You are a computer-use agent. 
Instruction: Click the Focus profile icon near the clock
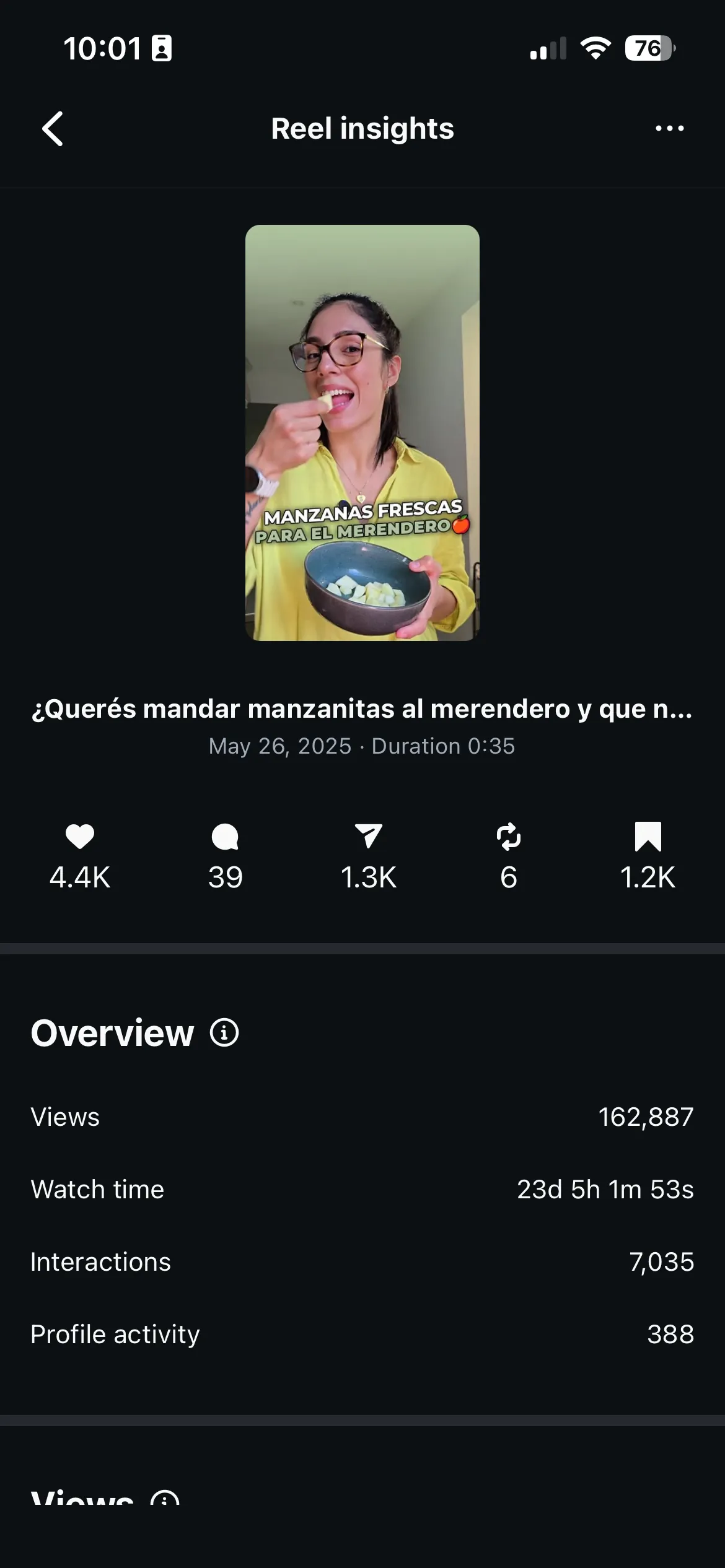pos(162,48)
